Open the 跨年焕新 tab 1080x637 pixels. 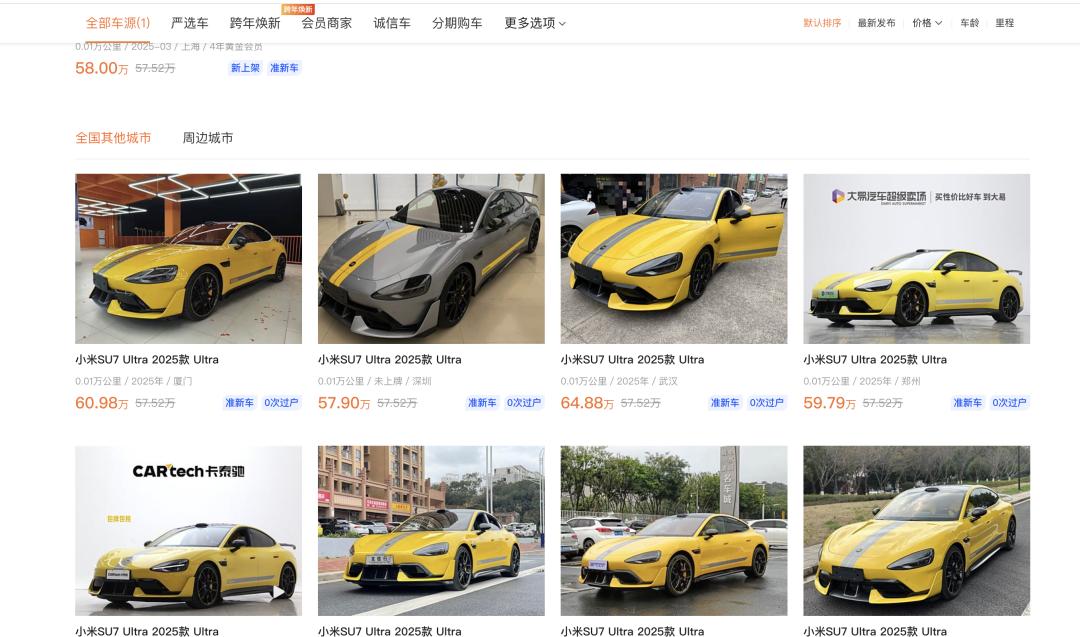coord(255,23)
